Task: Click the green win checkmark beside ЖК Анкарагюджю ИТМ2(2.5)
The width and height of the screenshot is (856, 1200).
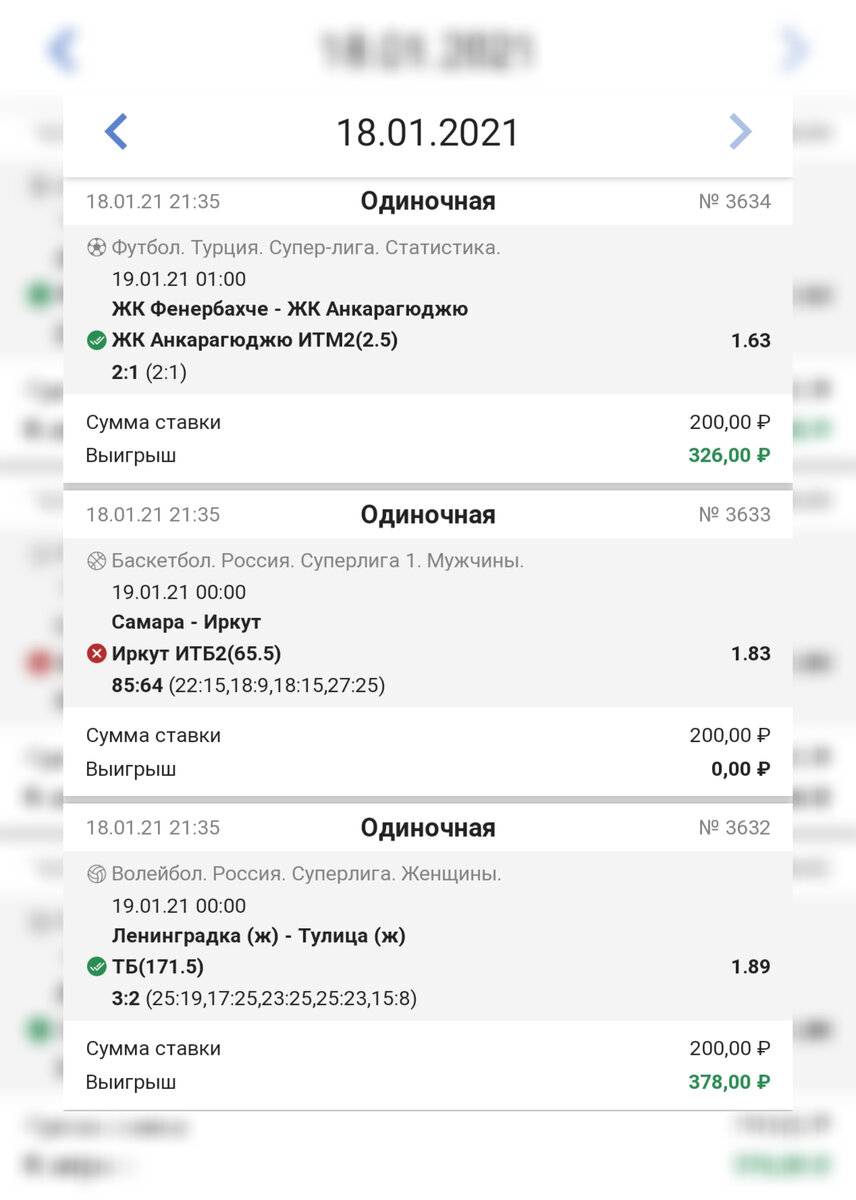Action: pyautogui.click(x=97, y=340)
